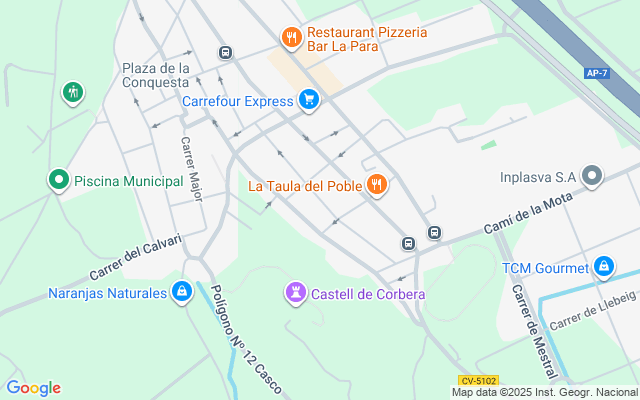Open the Carrefour Express shop pin
Image resolution: width=640 pixels, height=400 pixels.
coord(308,100)
